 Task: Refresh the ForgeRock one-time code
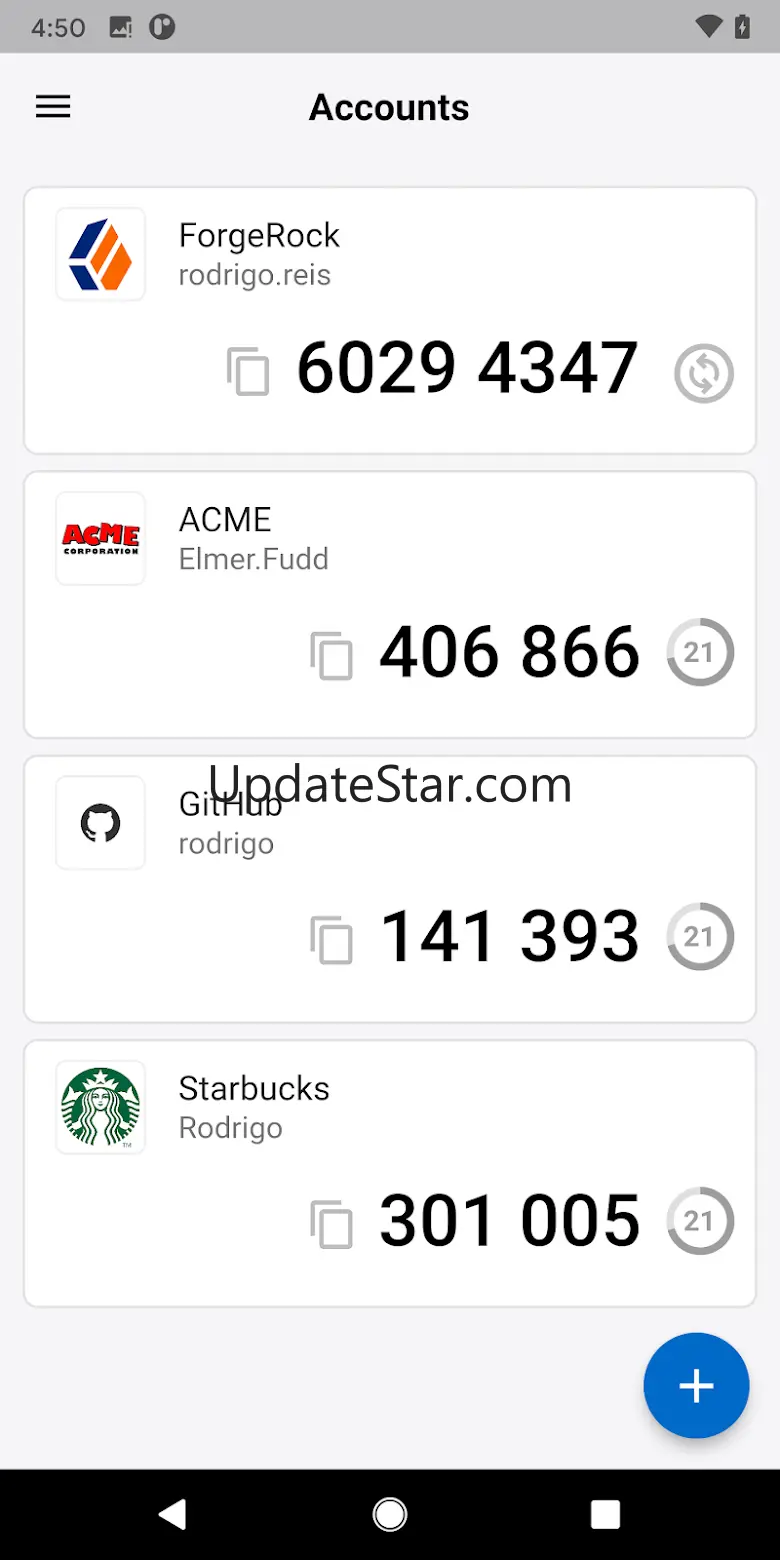704,374
